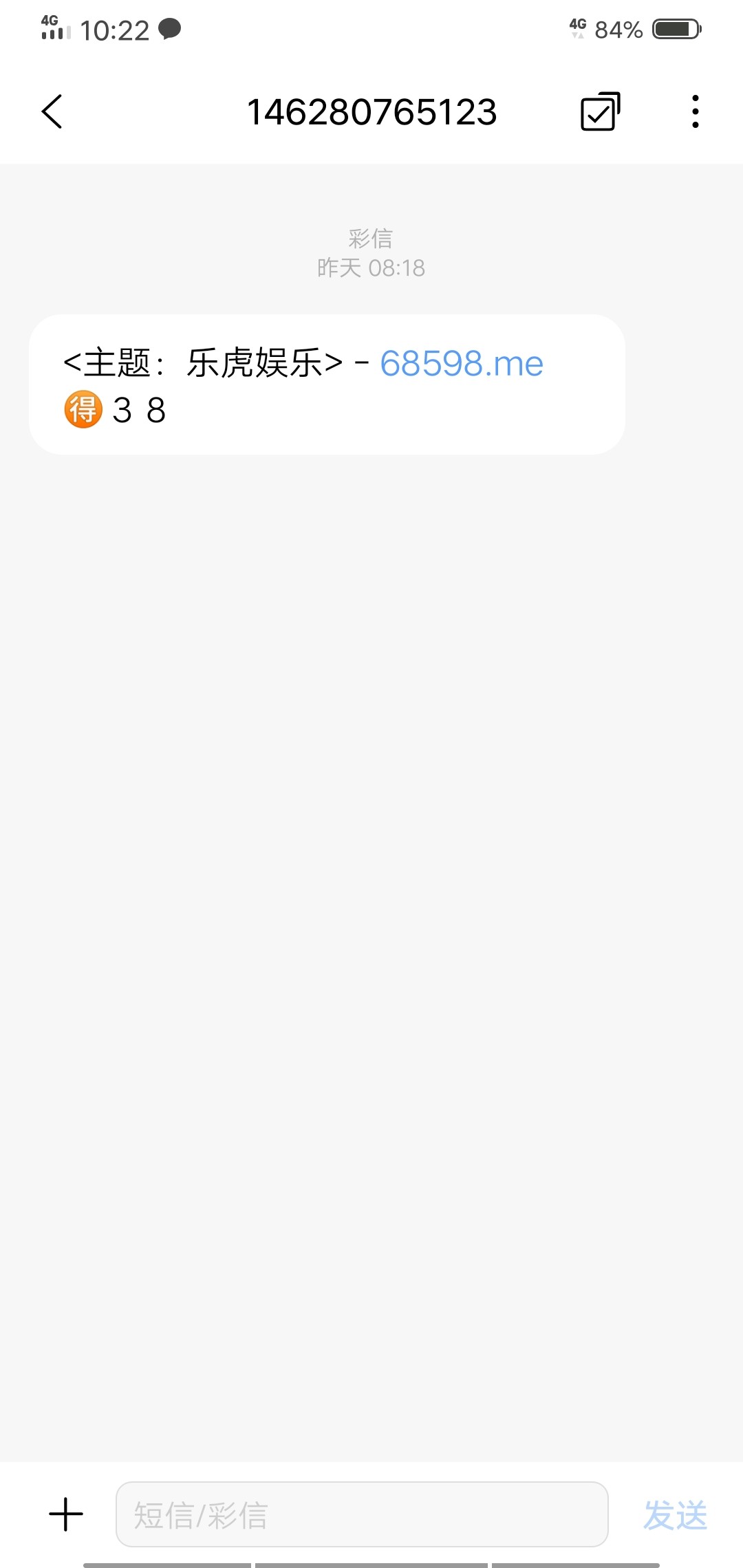Go back to the message list
Viewport: 743px width, 1568px height.
tap(52, 111)
